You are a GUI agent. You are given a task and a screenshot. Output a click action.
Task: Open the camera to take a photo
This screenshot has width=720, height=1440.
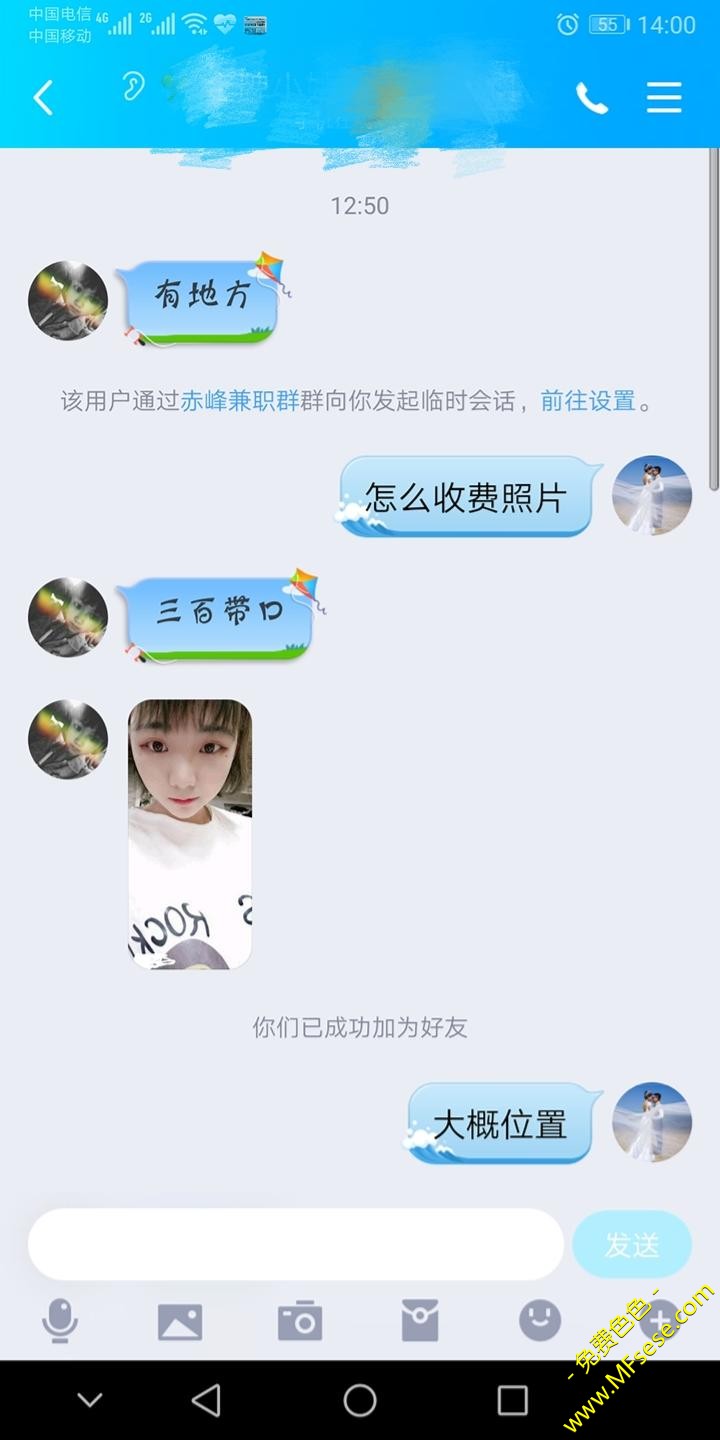tap(300, 1322)
